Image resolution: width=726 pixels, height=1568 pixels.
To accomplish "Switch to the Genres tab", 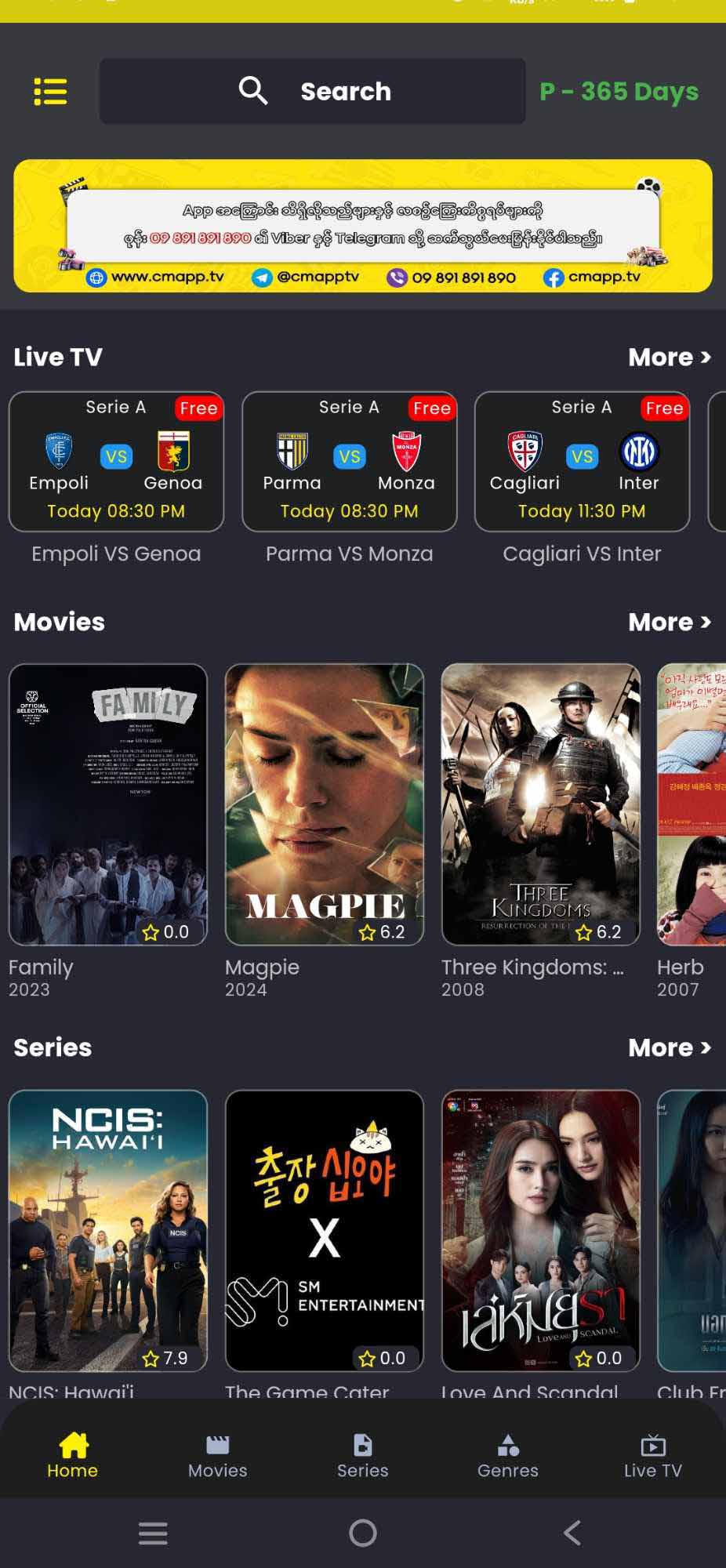I will 507,1456.
